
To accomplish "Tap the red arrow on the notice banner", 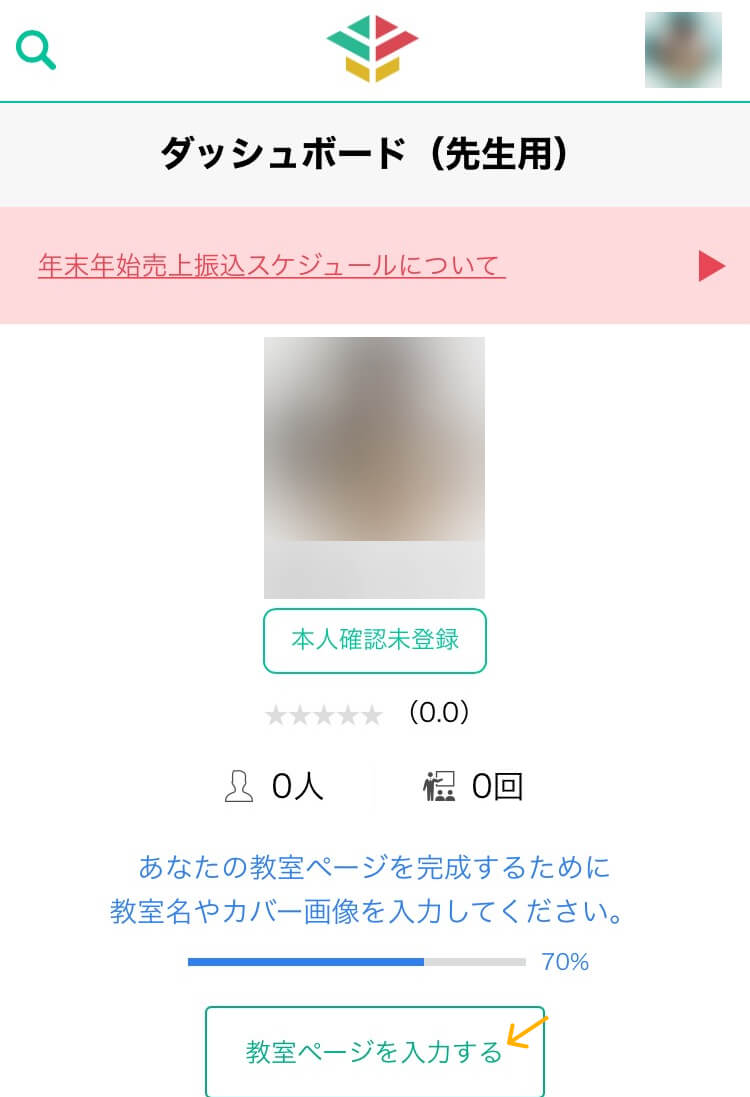I will click(x=711, y=266).
